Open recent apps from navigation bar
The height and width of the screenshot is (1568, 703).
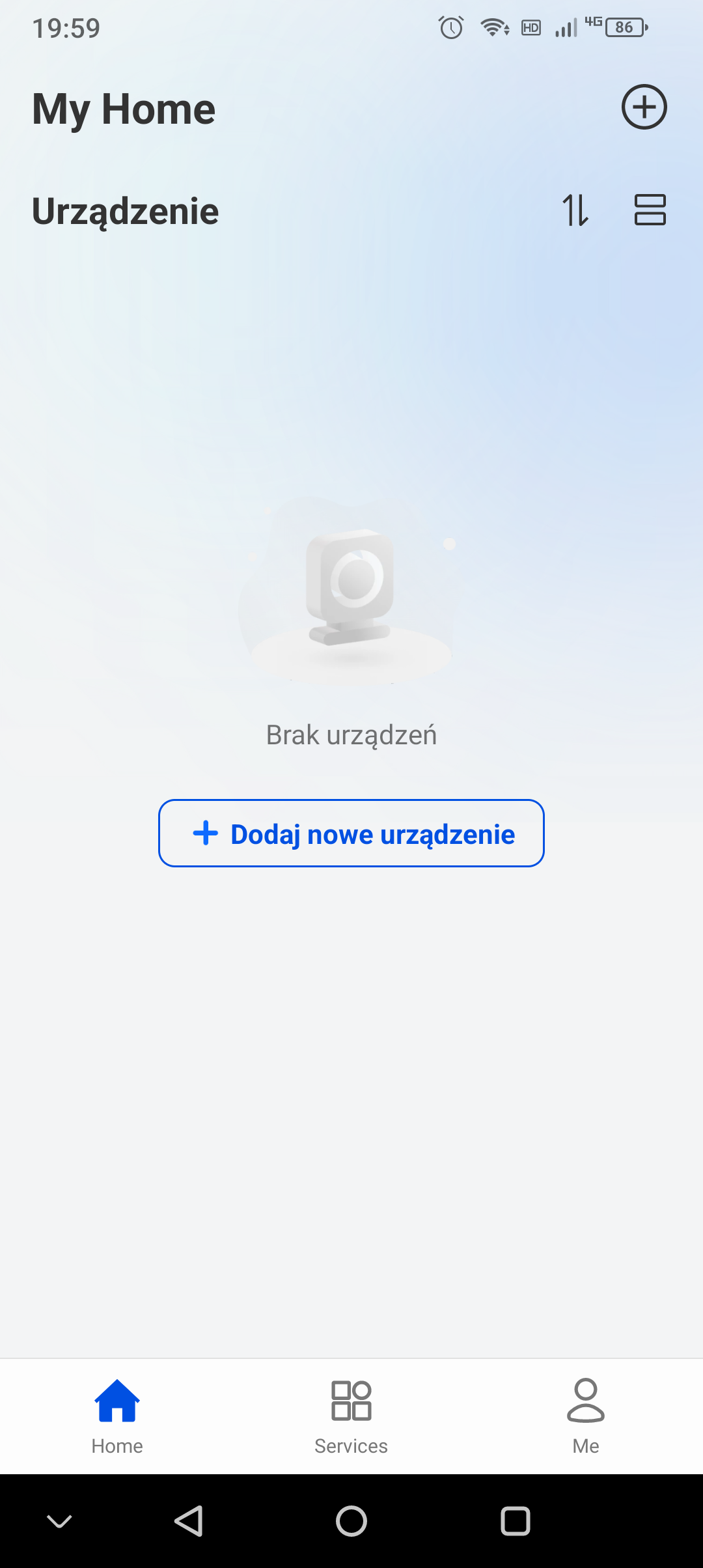[x=515, y=1521]
